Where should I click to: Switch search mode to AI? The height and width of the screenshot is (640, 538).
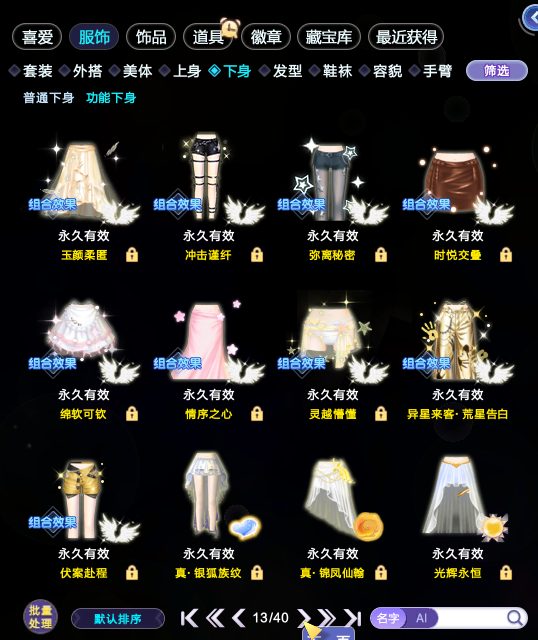(x=421, y=618)
